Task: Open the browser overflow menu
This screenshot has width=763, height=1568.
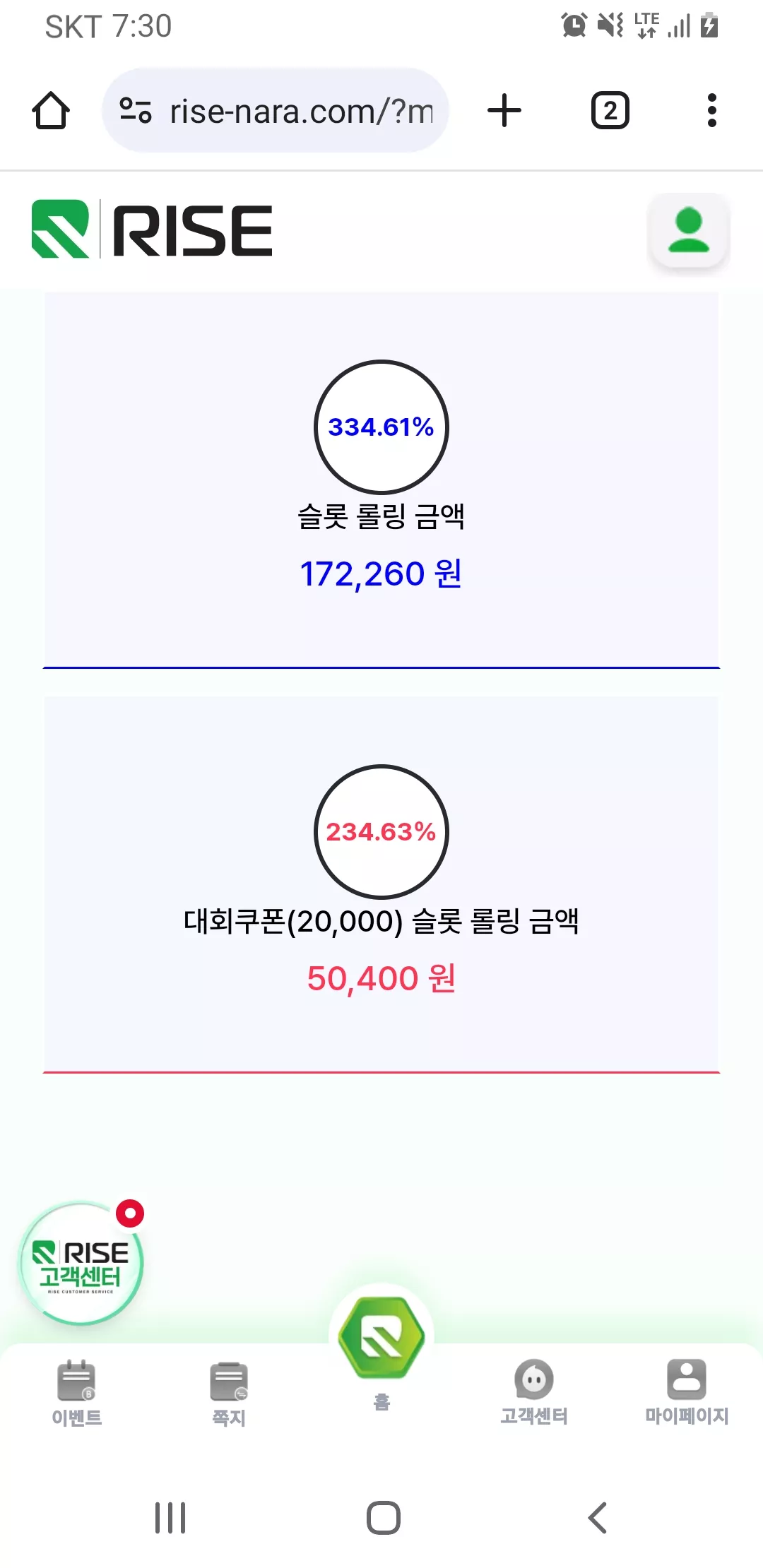Action: [x=712, y=111]
